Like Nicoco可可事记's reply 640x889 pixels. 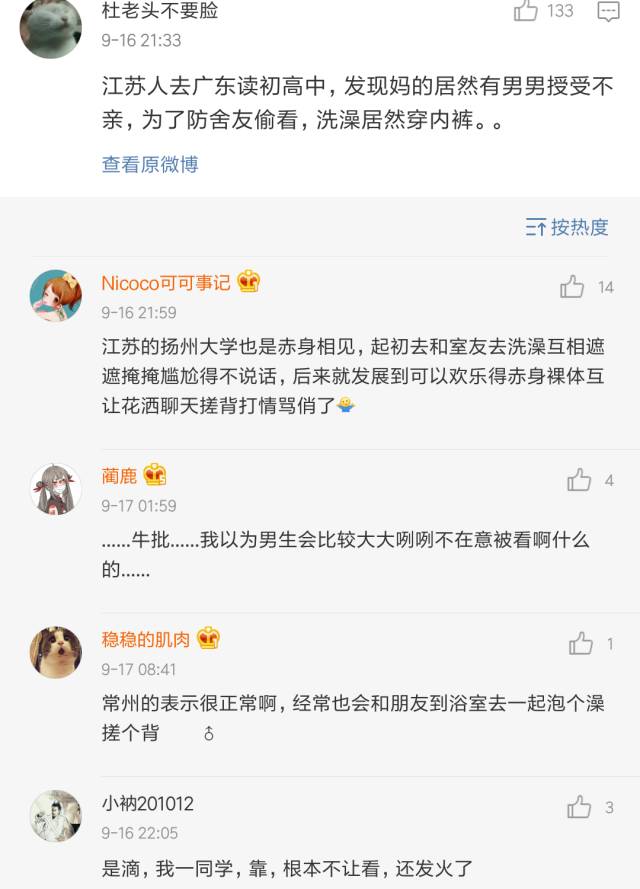(572, 288)
